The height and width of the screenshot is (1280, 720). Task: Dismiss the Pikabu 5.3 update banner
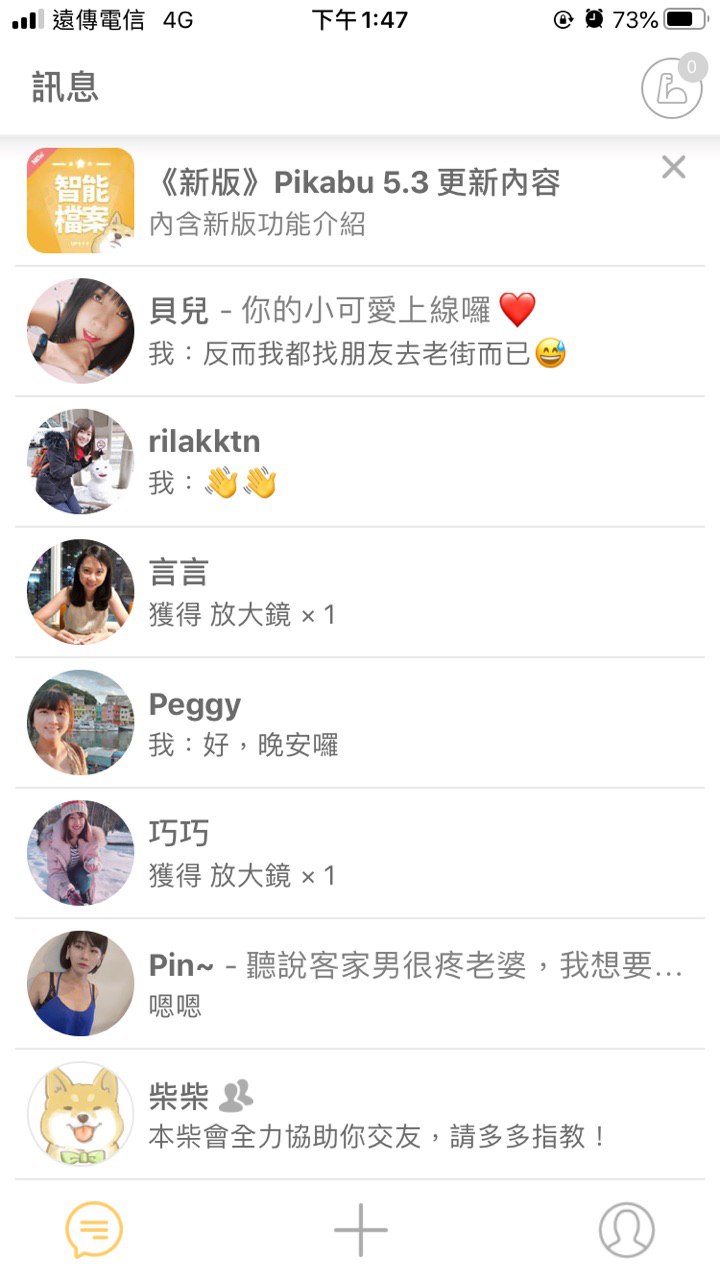pos(674,168)
